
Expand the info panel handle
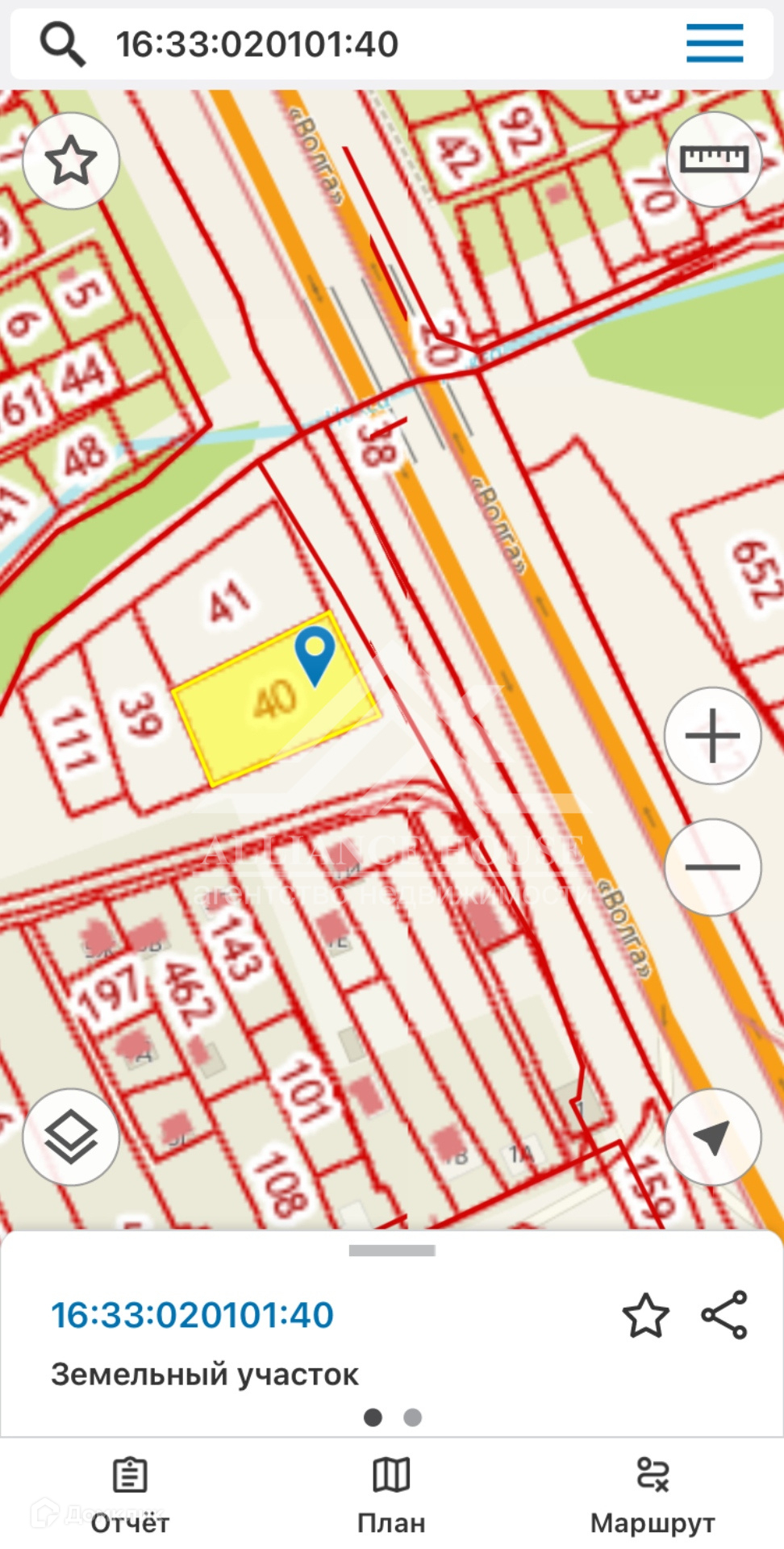(x=392, y=1250)
